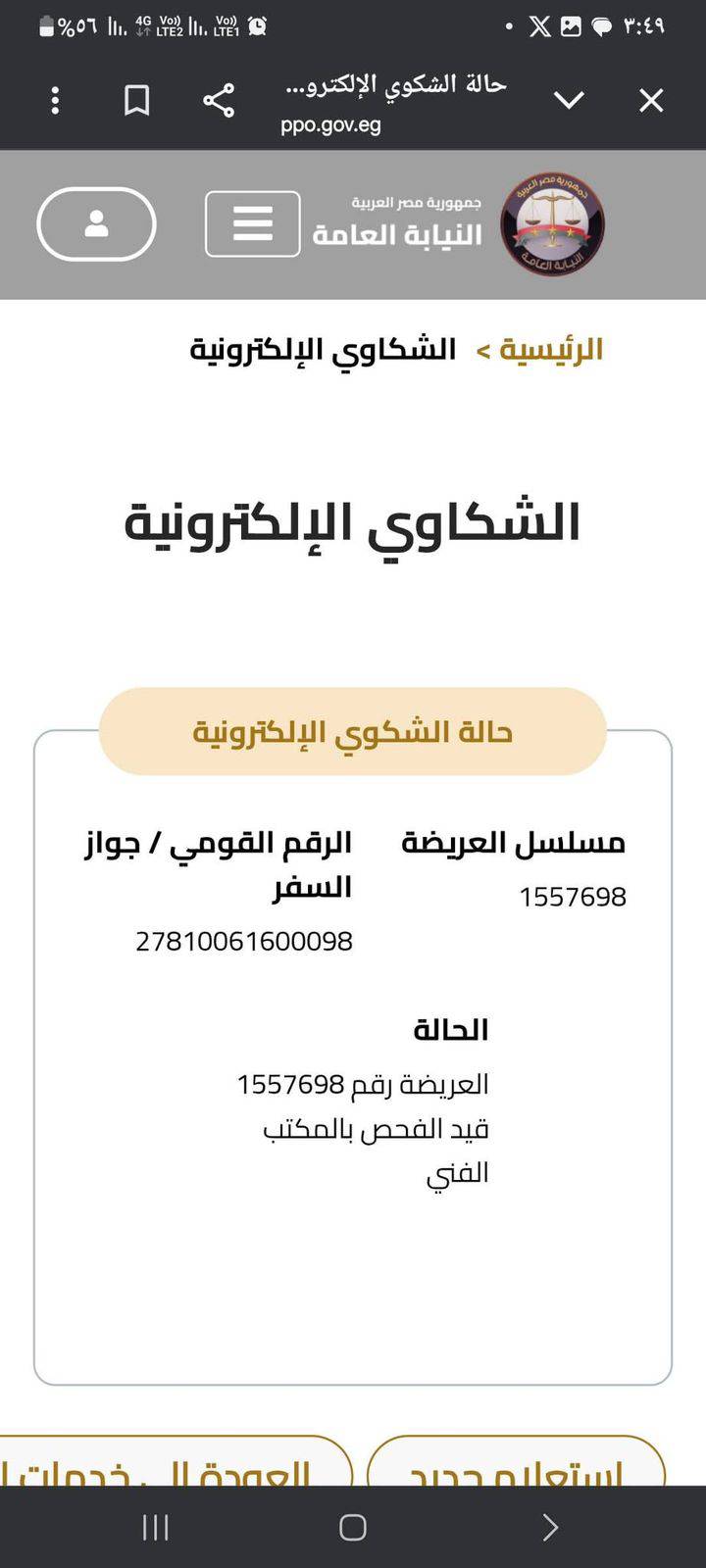706x1568 pixels.
Task: Bookmark the ppo.gov.eg page
Action: [x=136, y=100]
